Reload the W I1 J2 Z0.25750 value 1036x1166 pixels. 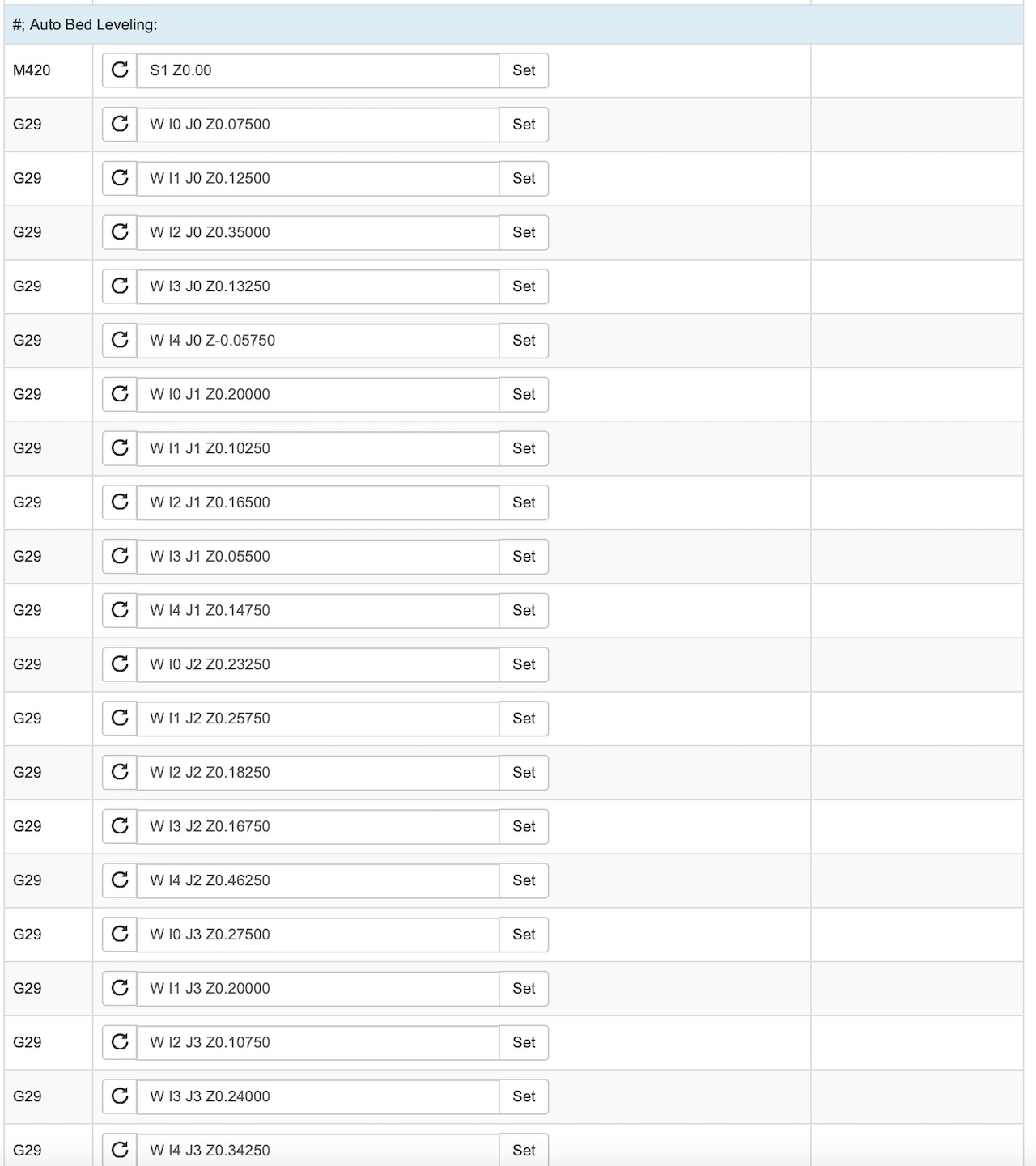point(120,718)
